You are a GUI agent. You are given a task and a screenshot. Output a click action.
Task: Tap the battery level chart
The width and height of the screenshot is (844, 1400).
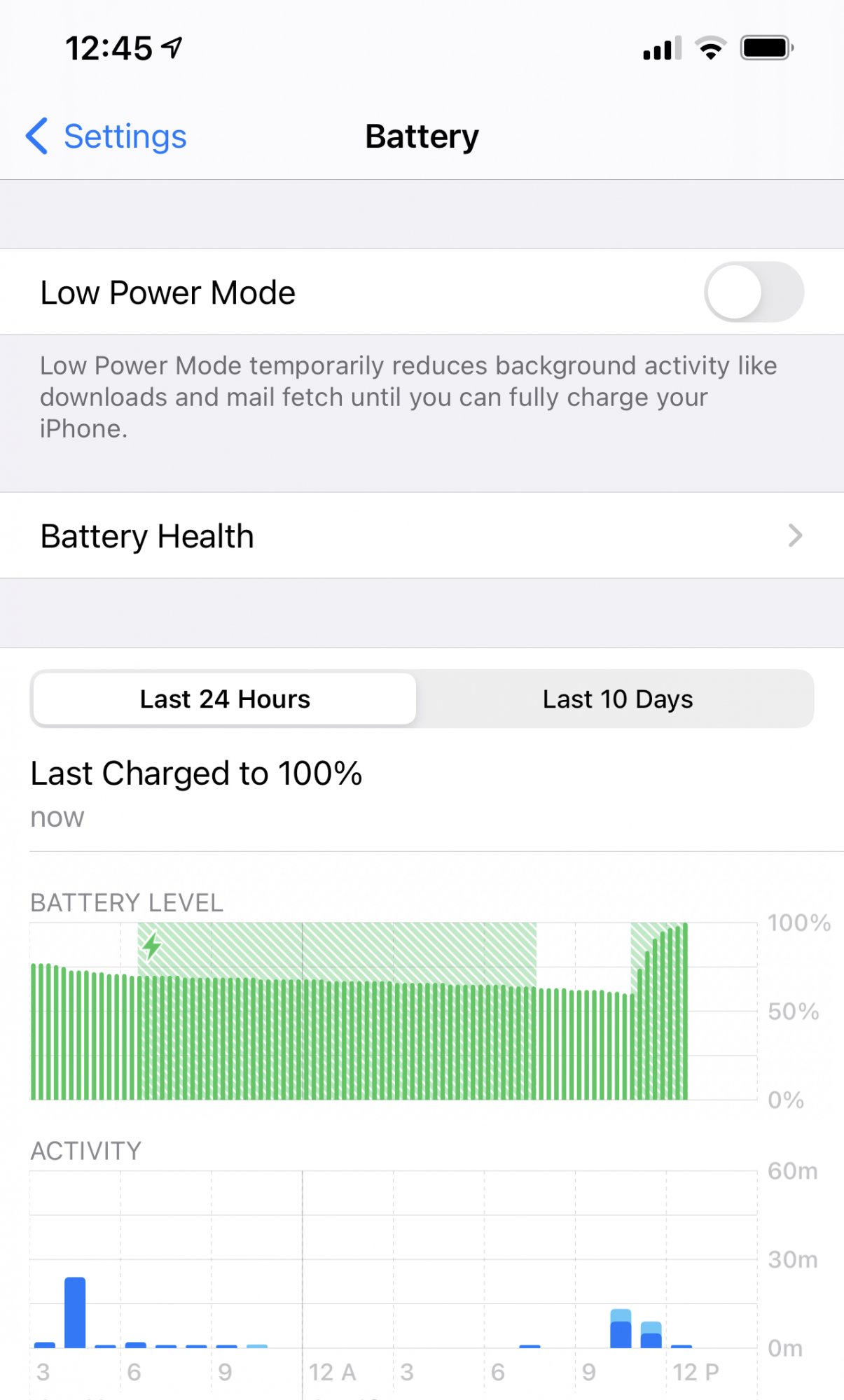[x=393, y=1011]
